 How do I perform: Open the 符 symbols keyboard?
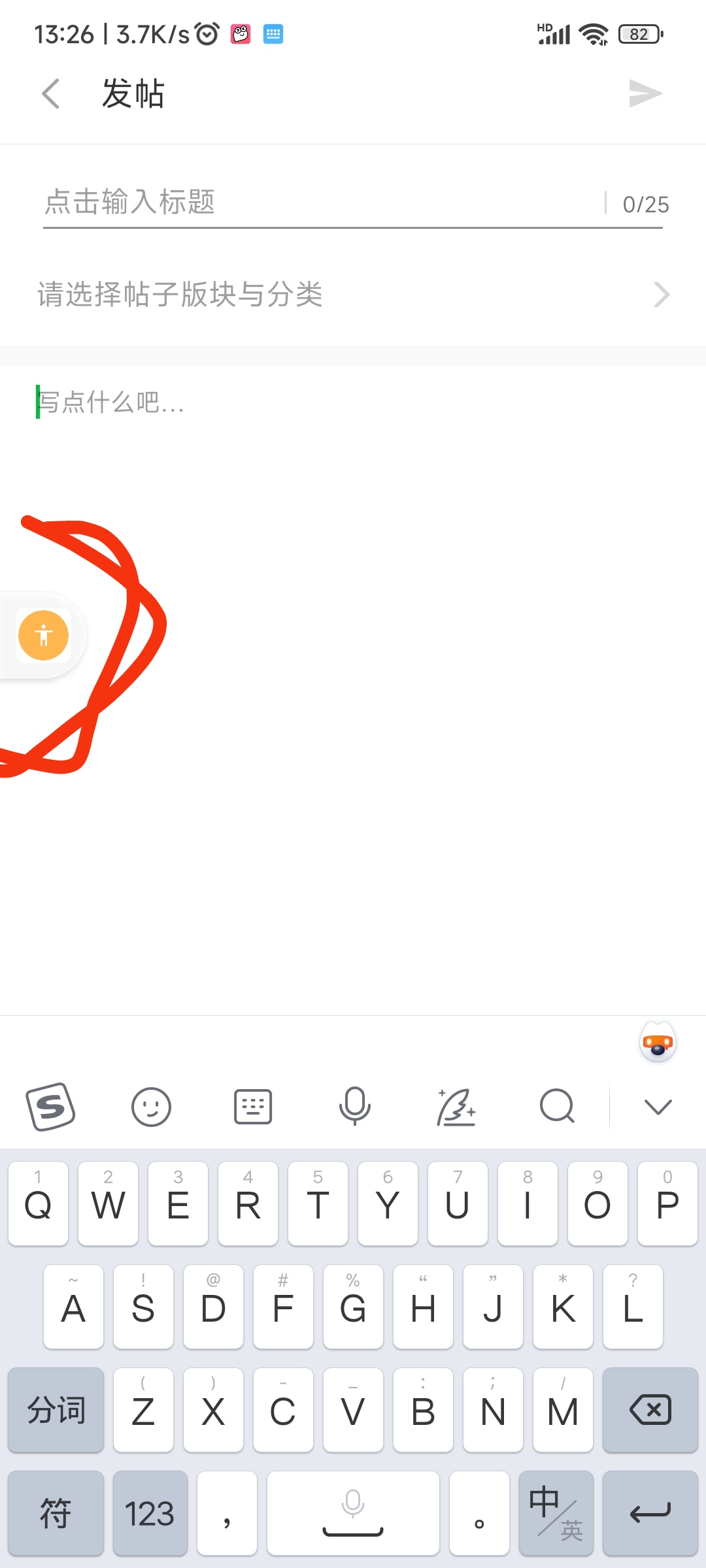[56, 1513]
